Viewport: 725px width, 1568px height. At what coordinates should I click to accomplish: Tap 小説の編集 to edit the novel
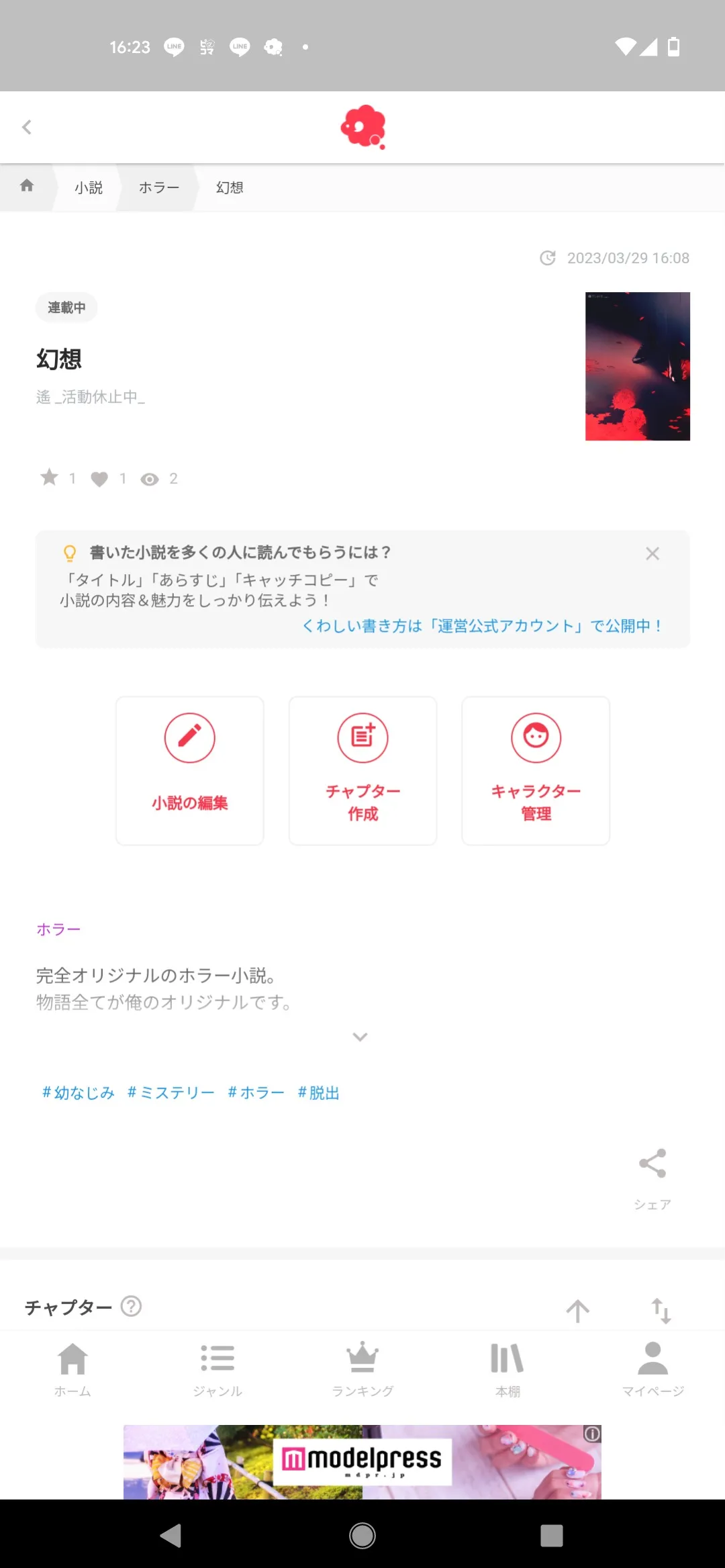coord(190,770)
